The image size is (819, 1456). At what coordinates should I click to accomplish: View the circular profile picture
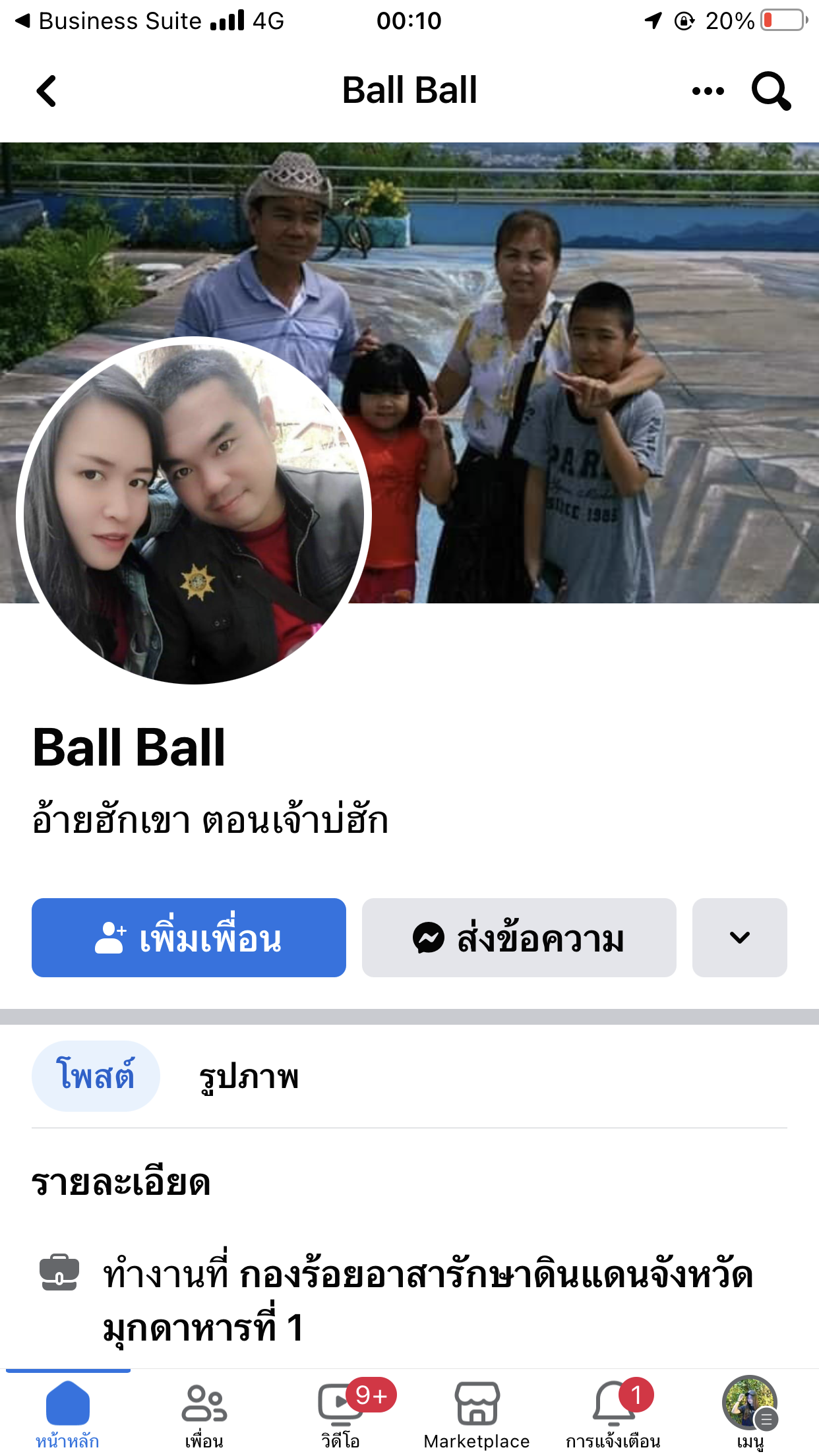point(194,511)
